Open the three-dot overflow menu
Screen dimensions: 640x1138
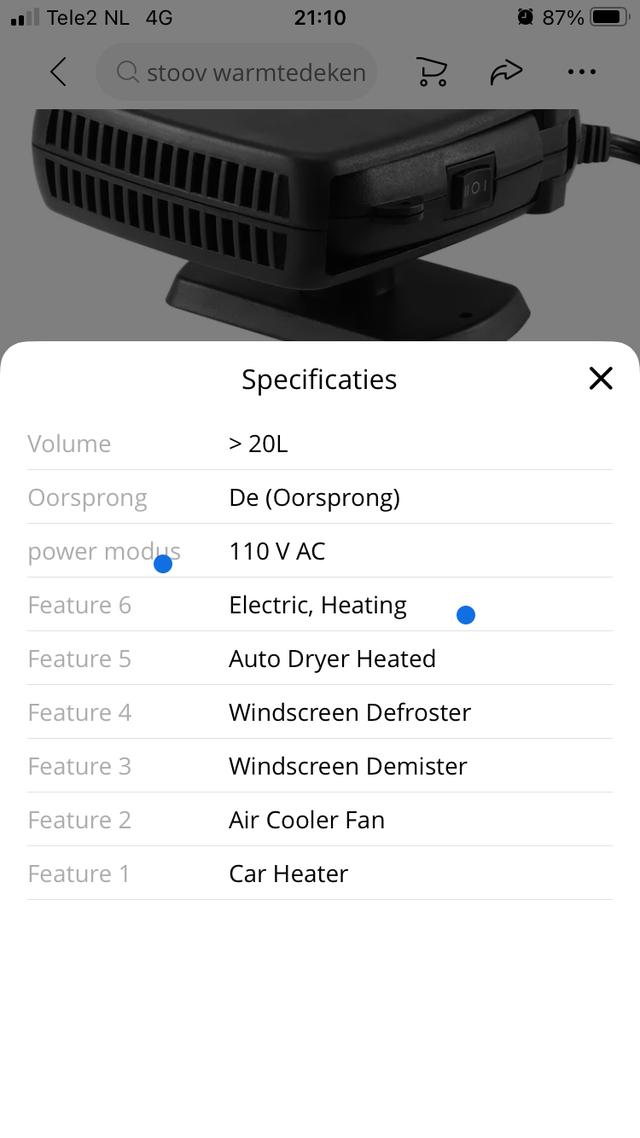tap(581, 72)
